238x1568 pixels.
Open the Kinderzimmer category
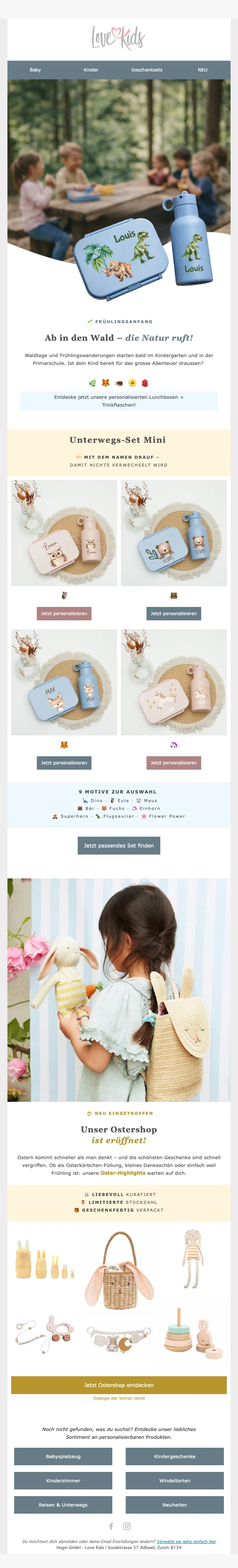[63, 1480]
